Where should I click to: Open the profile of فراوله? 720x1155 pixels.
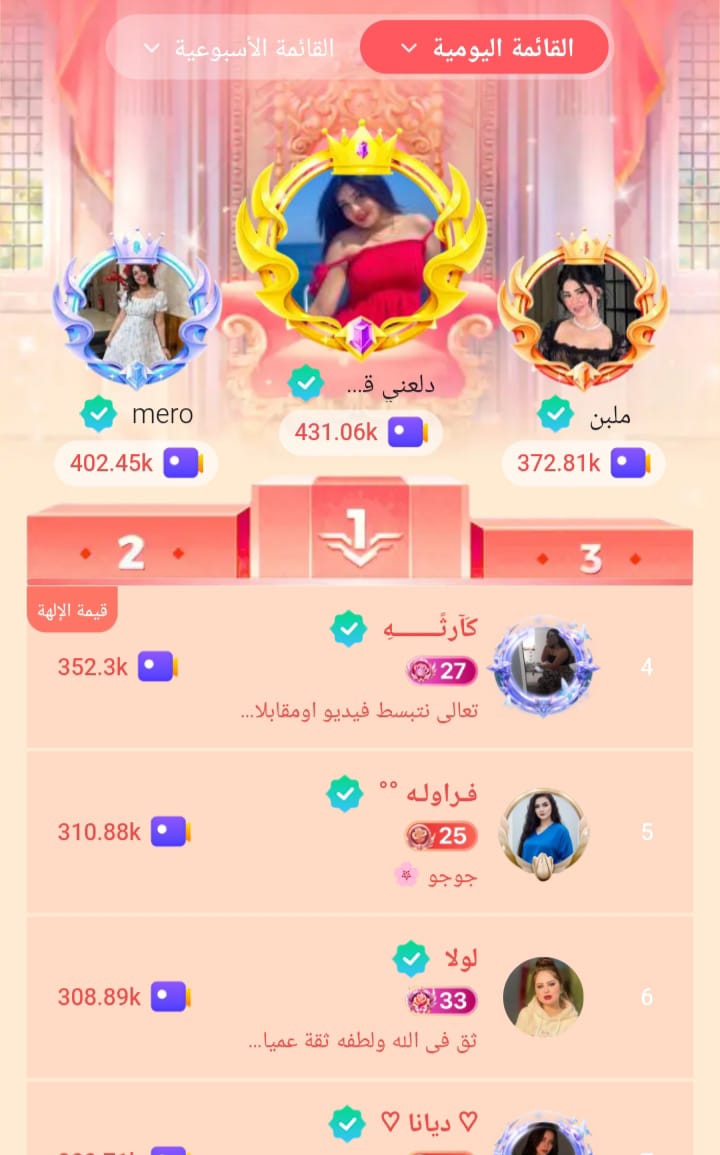(545, 832)
